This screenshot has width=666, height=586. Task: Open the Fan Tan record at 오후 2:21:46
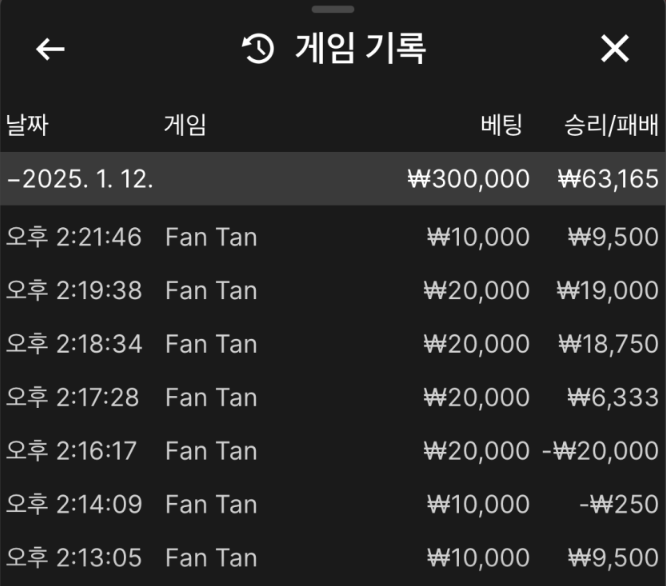[332, 237]
